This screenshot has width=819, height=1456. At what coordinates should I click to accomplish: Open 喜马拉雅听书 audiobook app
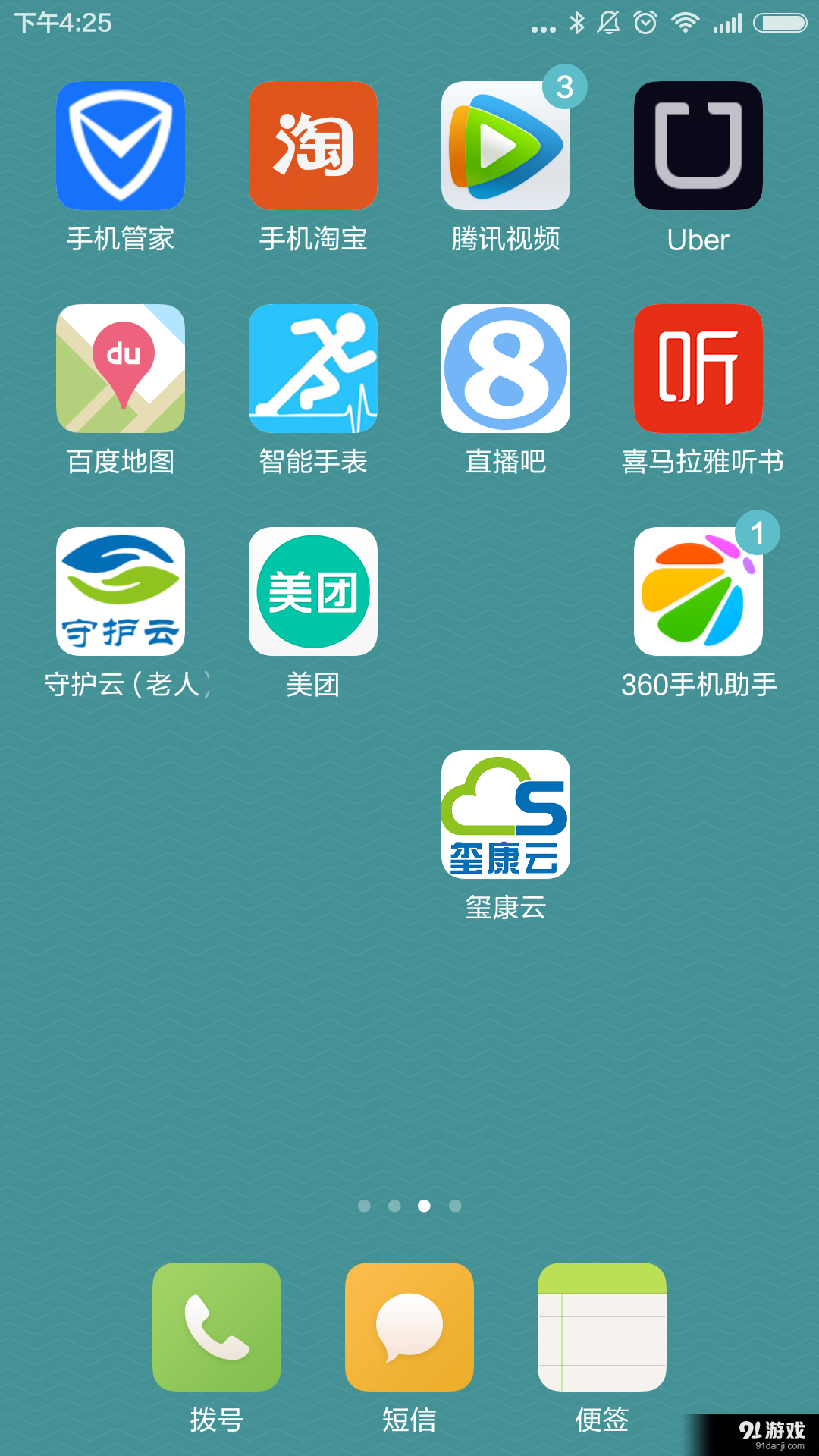tap(698, 369)
